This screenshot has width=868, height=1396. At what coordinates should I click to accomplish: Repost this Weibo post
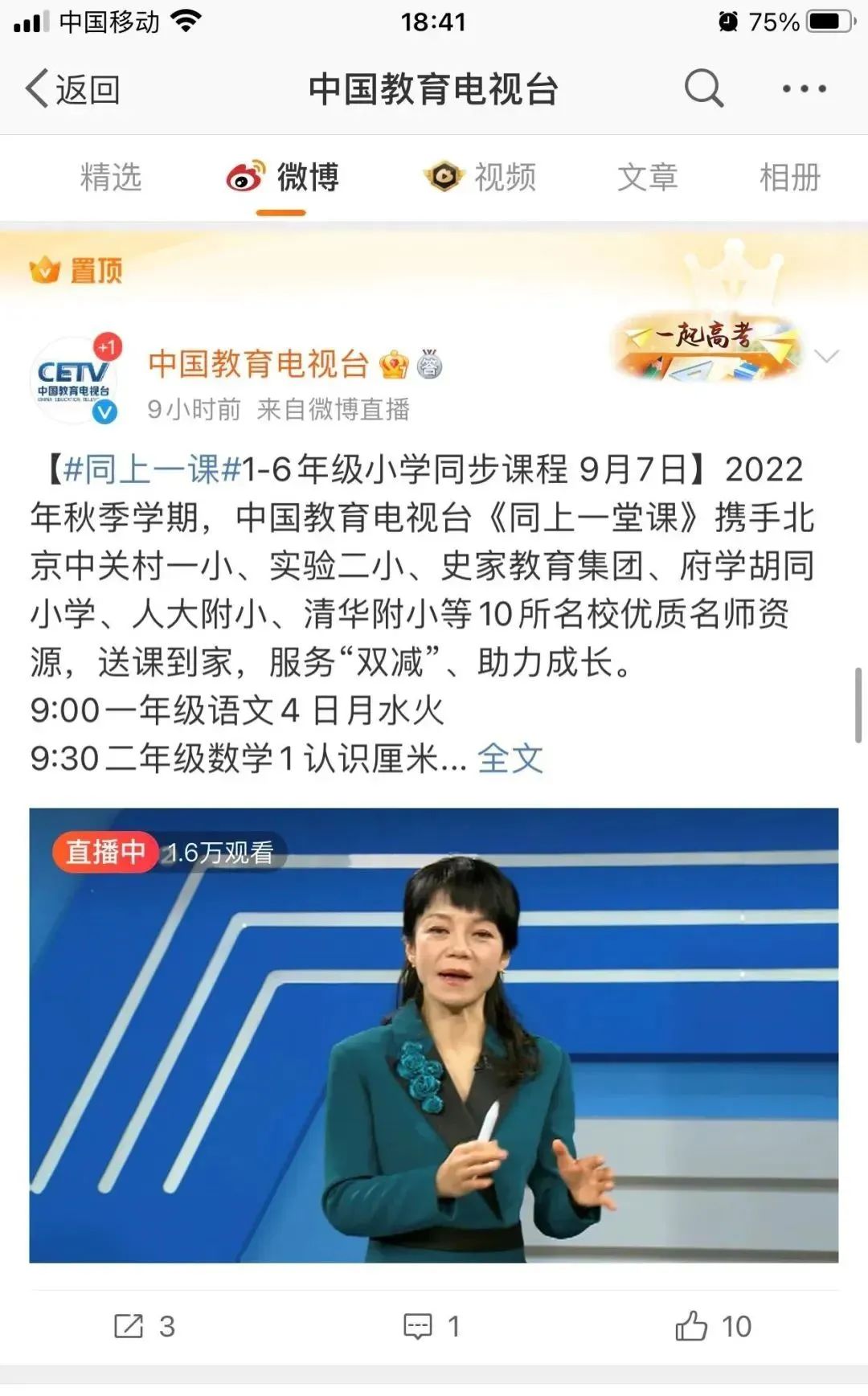(145, 1326)
